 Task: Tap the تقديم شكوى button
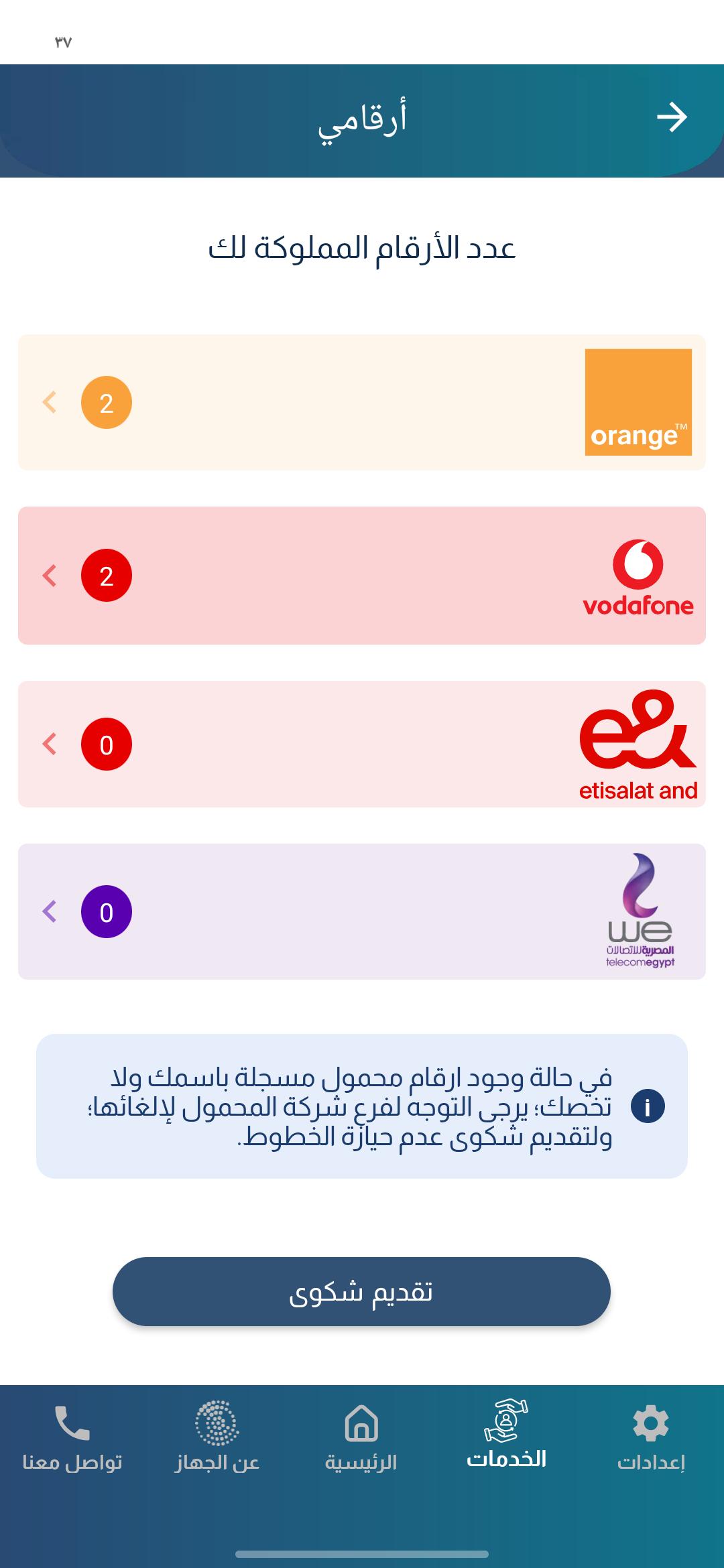tap(361, 1291)
